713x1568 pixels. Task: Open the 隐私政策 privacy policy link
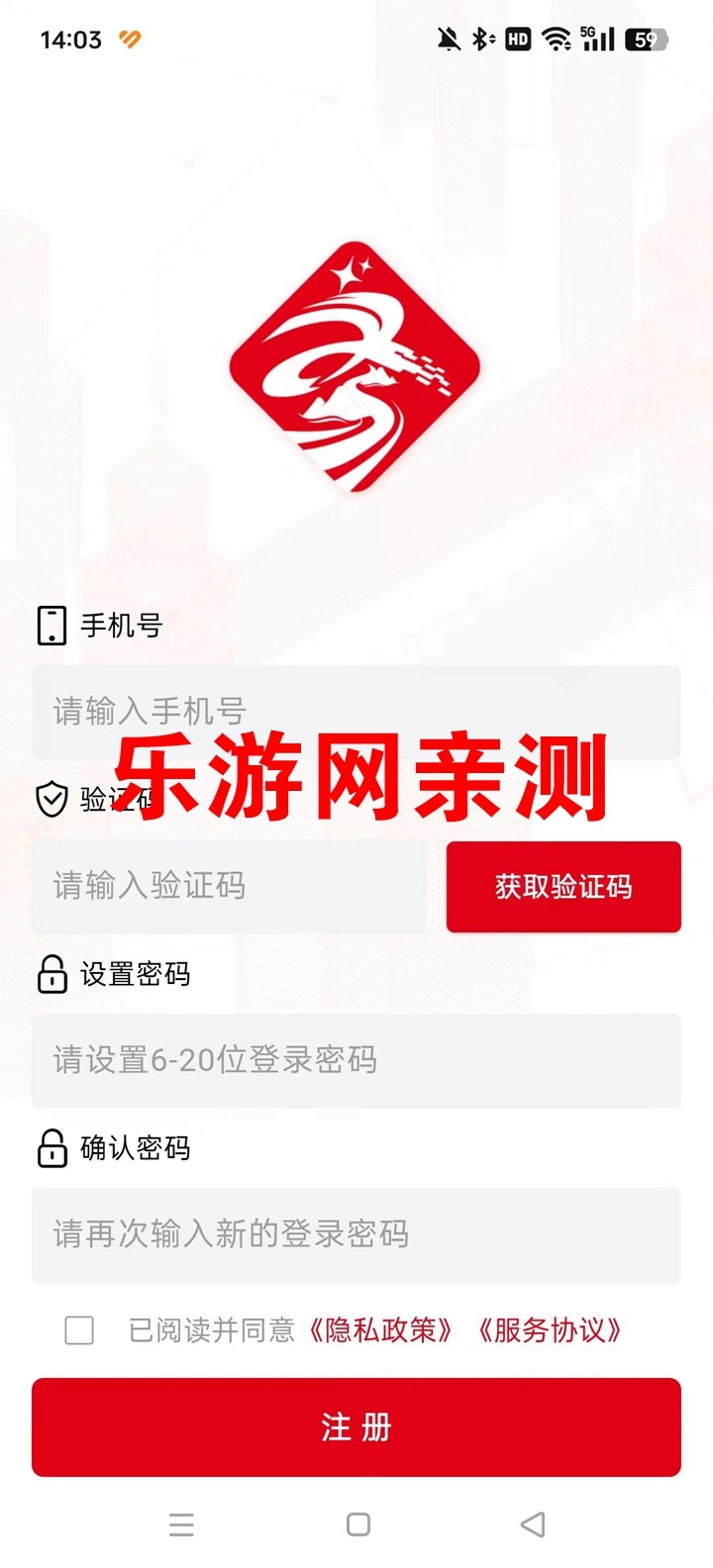point(380,1329)
